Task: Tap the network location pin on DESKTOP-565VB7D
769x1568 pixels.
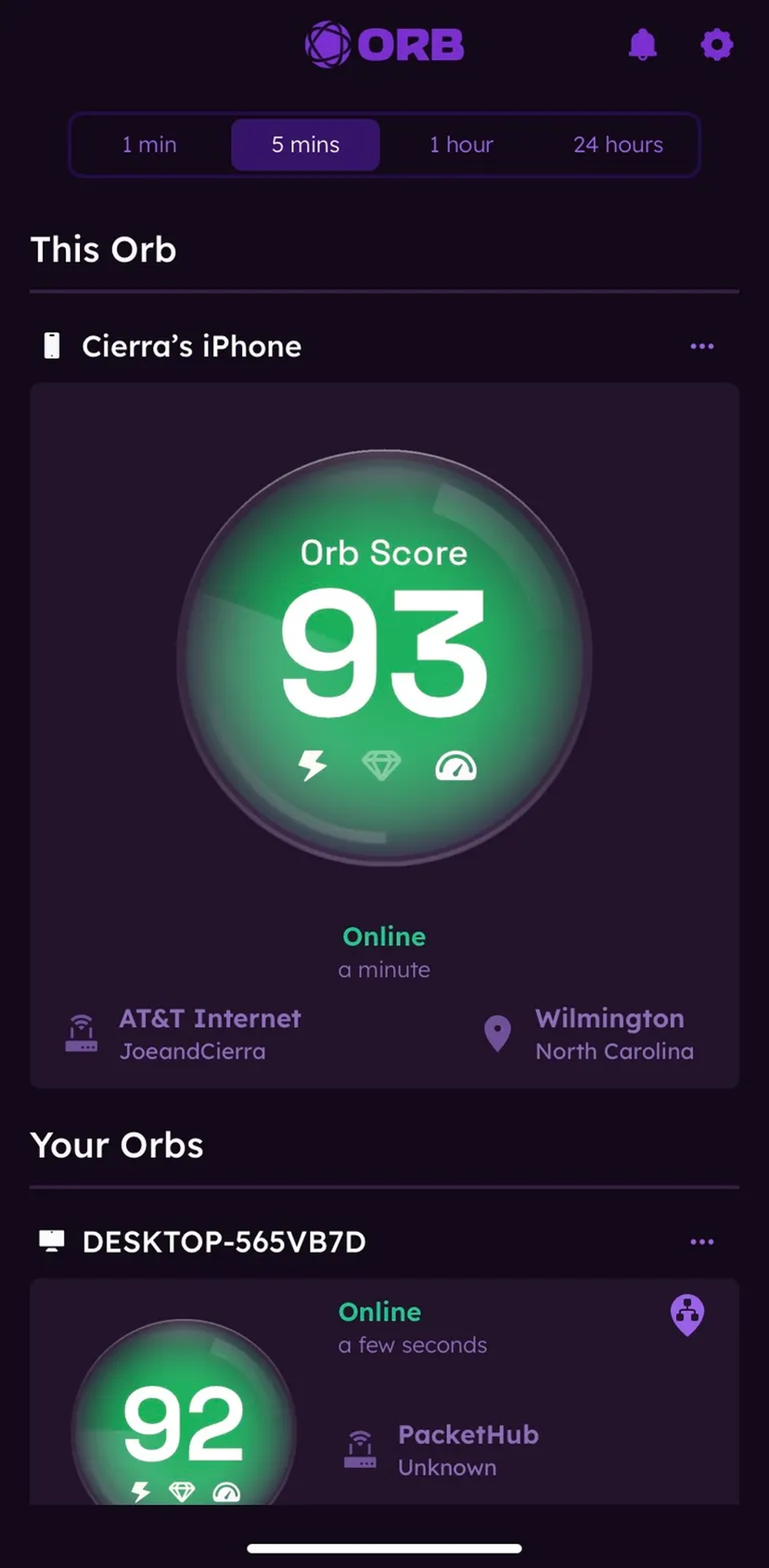Action: (x=687, y=1314)
